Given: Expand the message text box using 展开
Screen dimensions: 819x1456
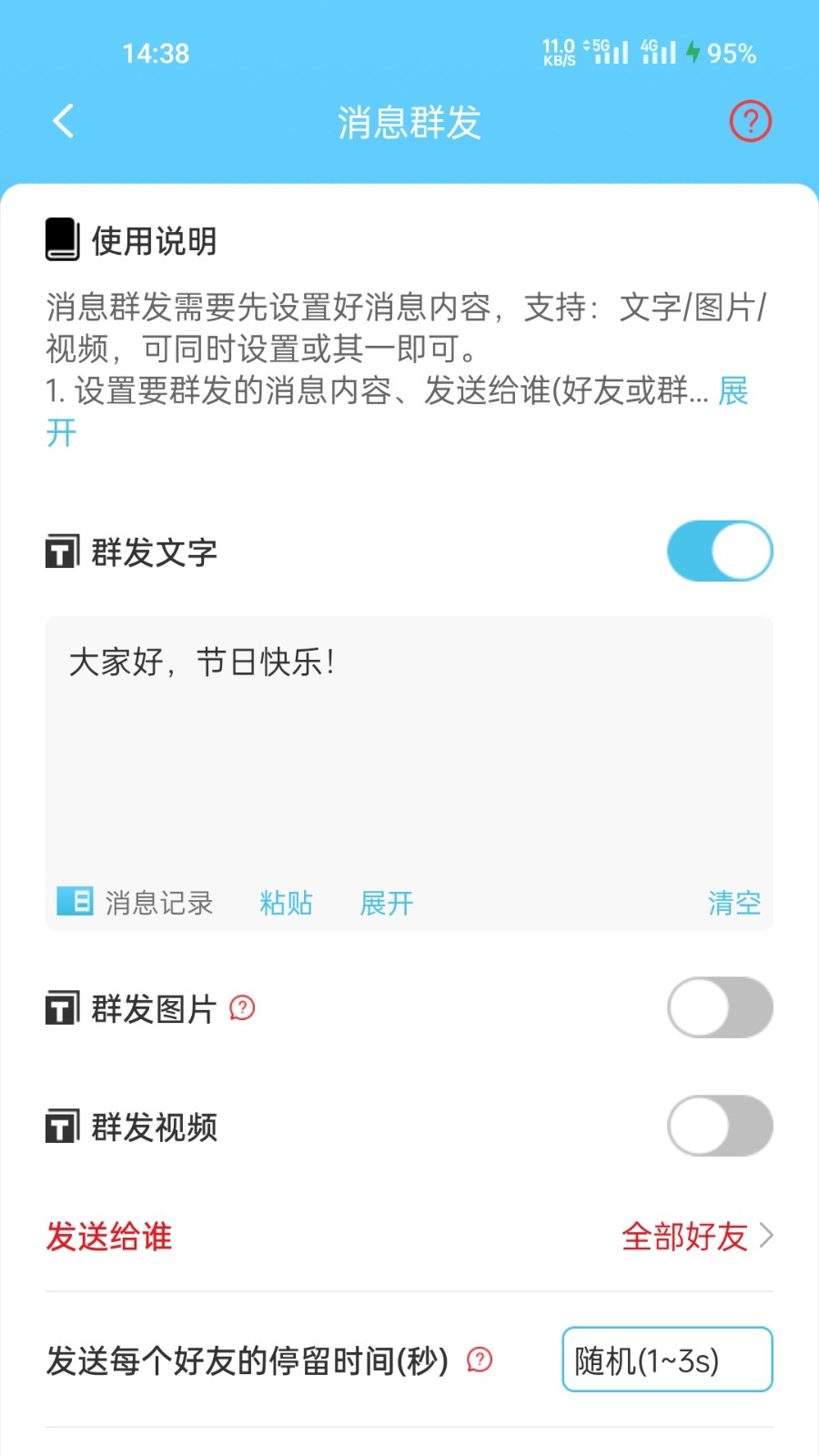Looking at the screenshot, I should [x=386, y=902].
